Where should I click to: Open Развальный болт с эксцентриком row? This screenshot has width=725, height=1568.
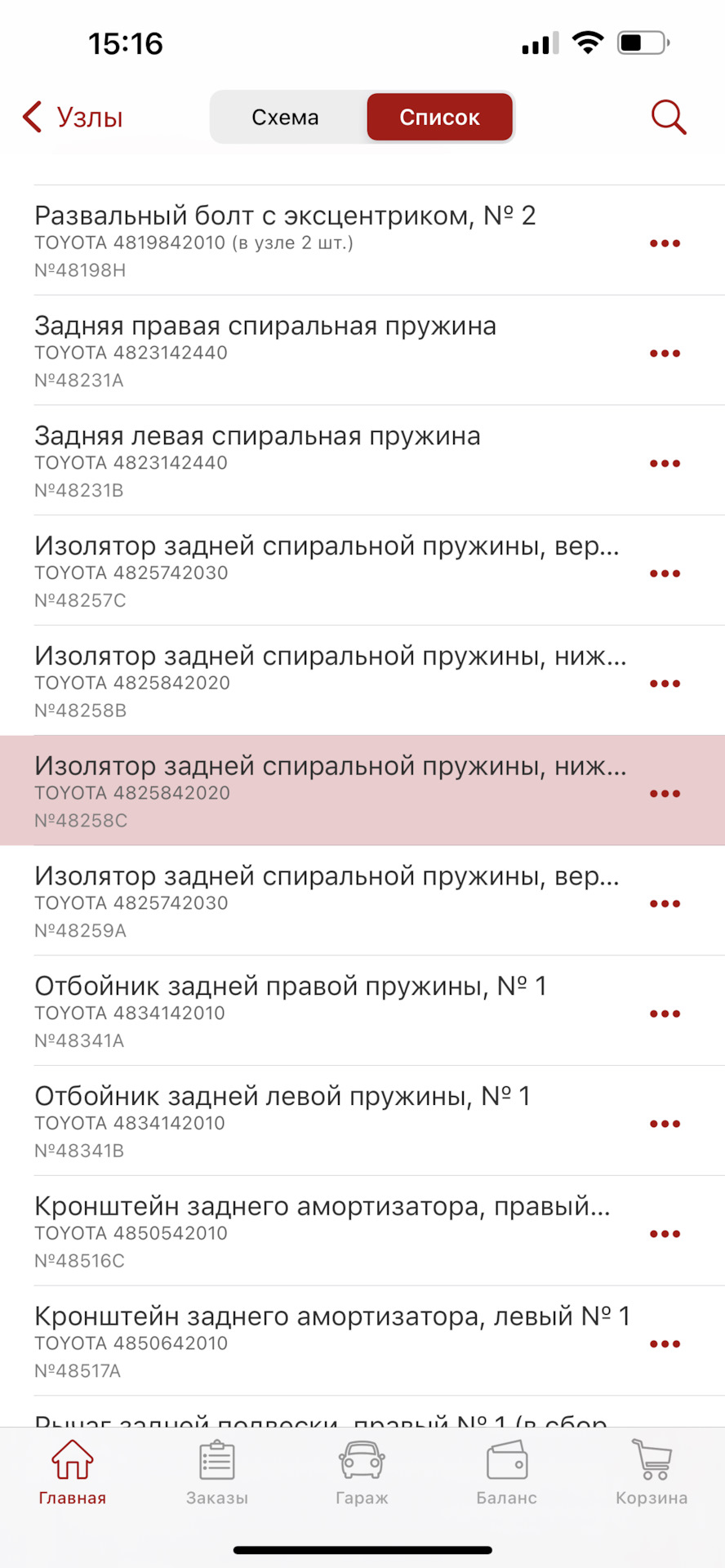click(x=327, y=240)
